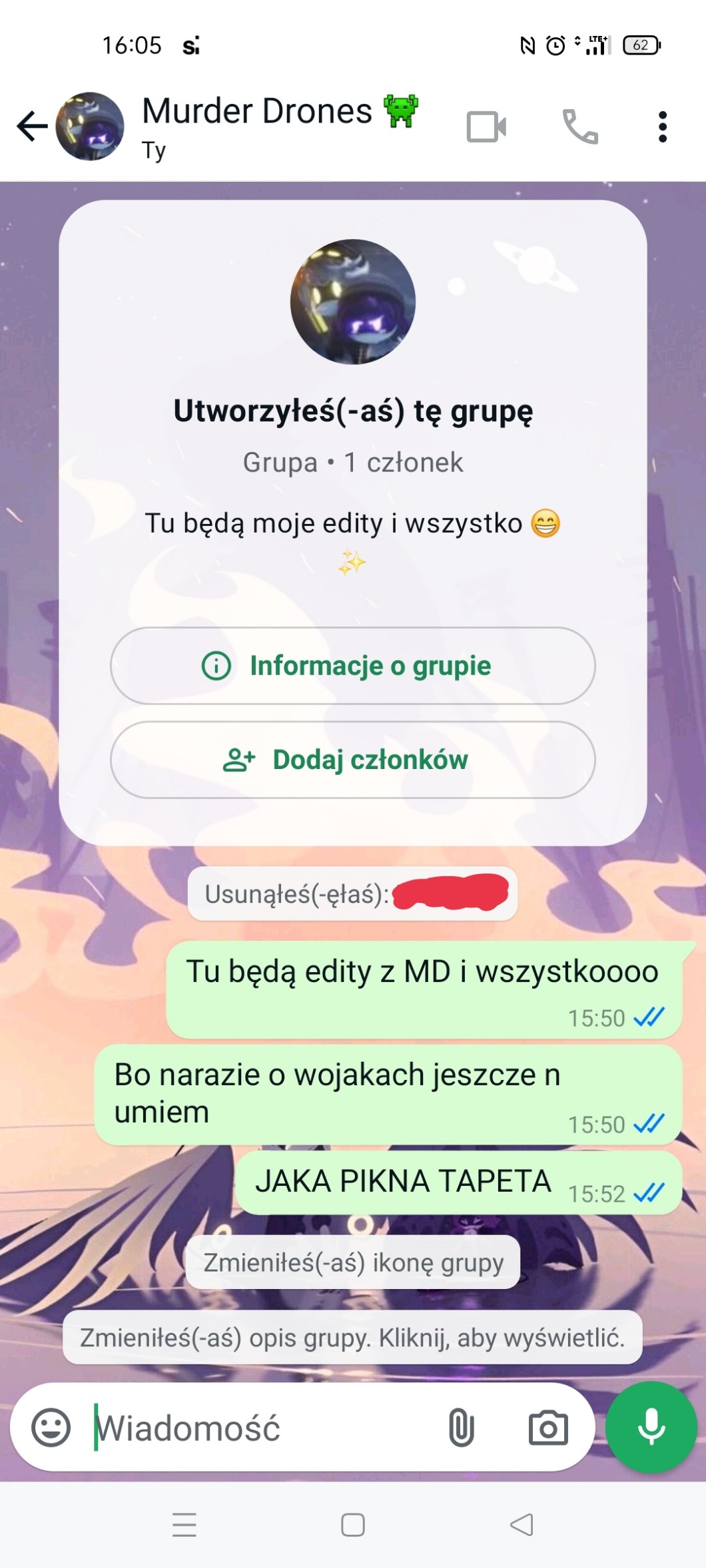The width and height of the screenshot is (706, 1568).
Task: Open the attachment paperclip menu
Action: (461, 1428)
